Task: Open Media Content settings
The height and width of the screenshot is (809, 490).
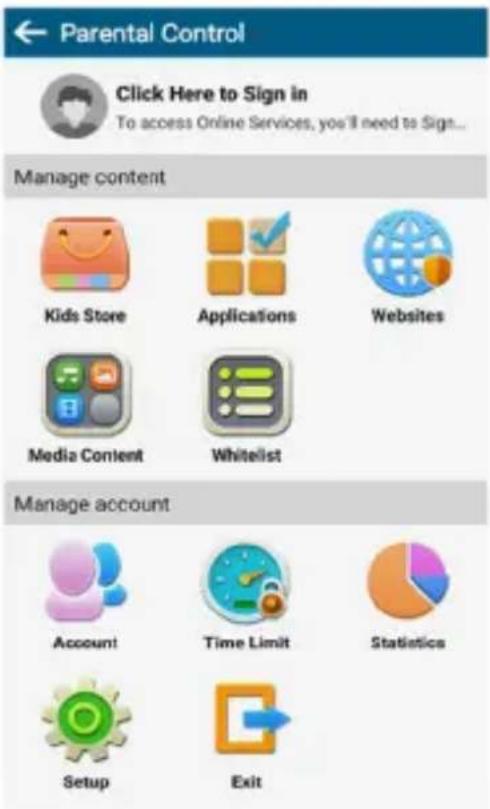Action: 86,408
